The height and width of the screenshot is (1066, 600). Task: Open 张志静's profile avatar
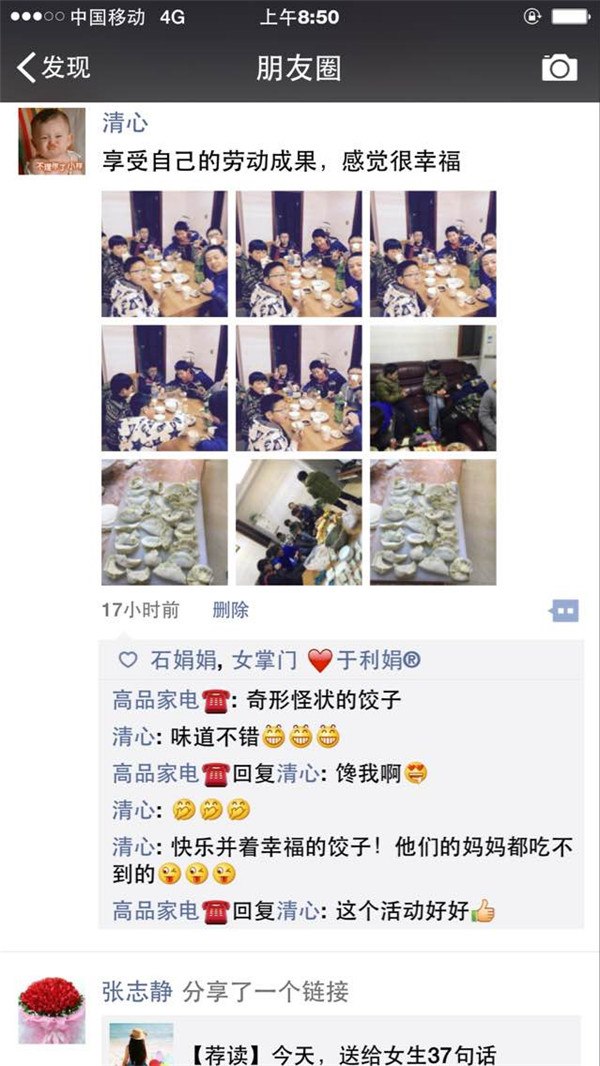coord(52,1010)
